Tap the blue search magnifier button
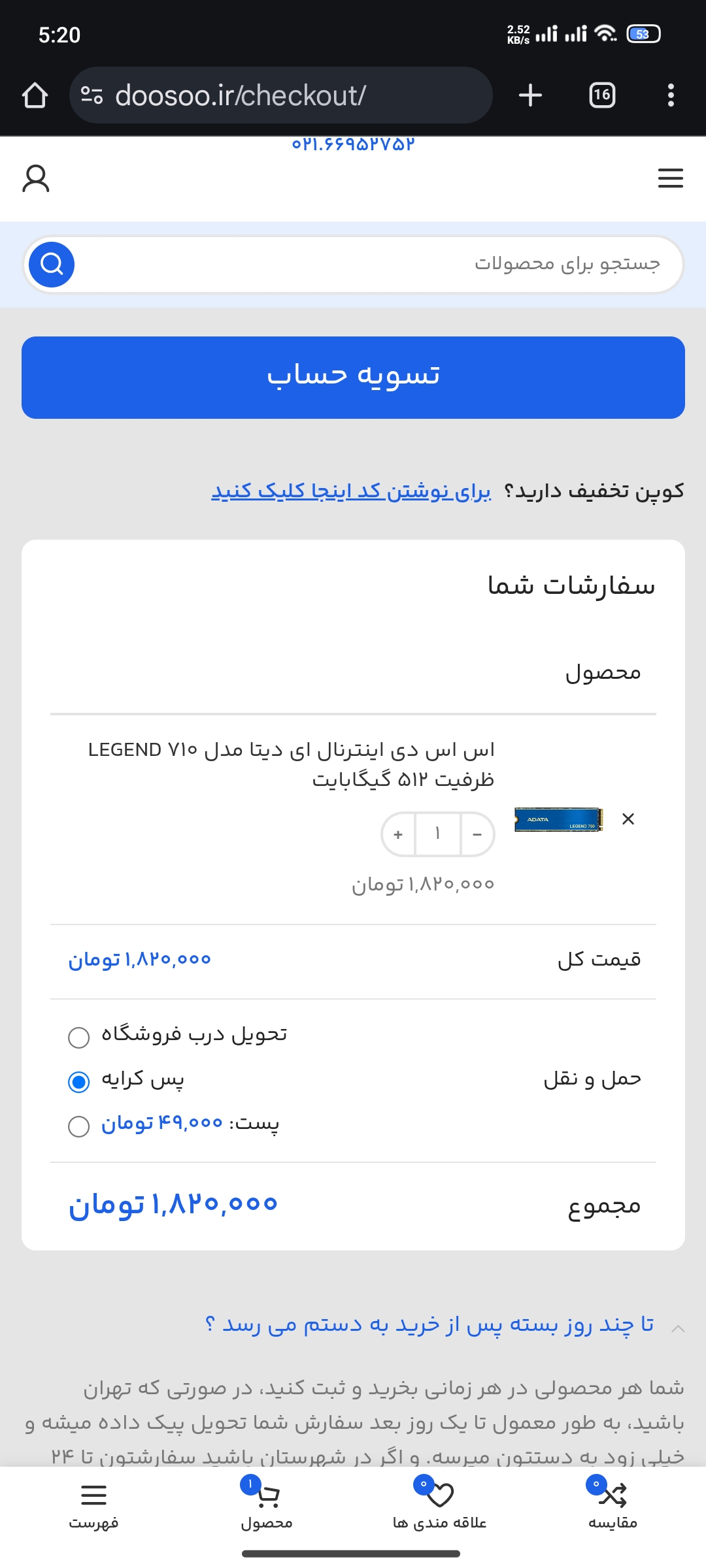 [x=52, y=264]
